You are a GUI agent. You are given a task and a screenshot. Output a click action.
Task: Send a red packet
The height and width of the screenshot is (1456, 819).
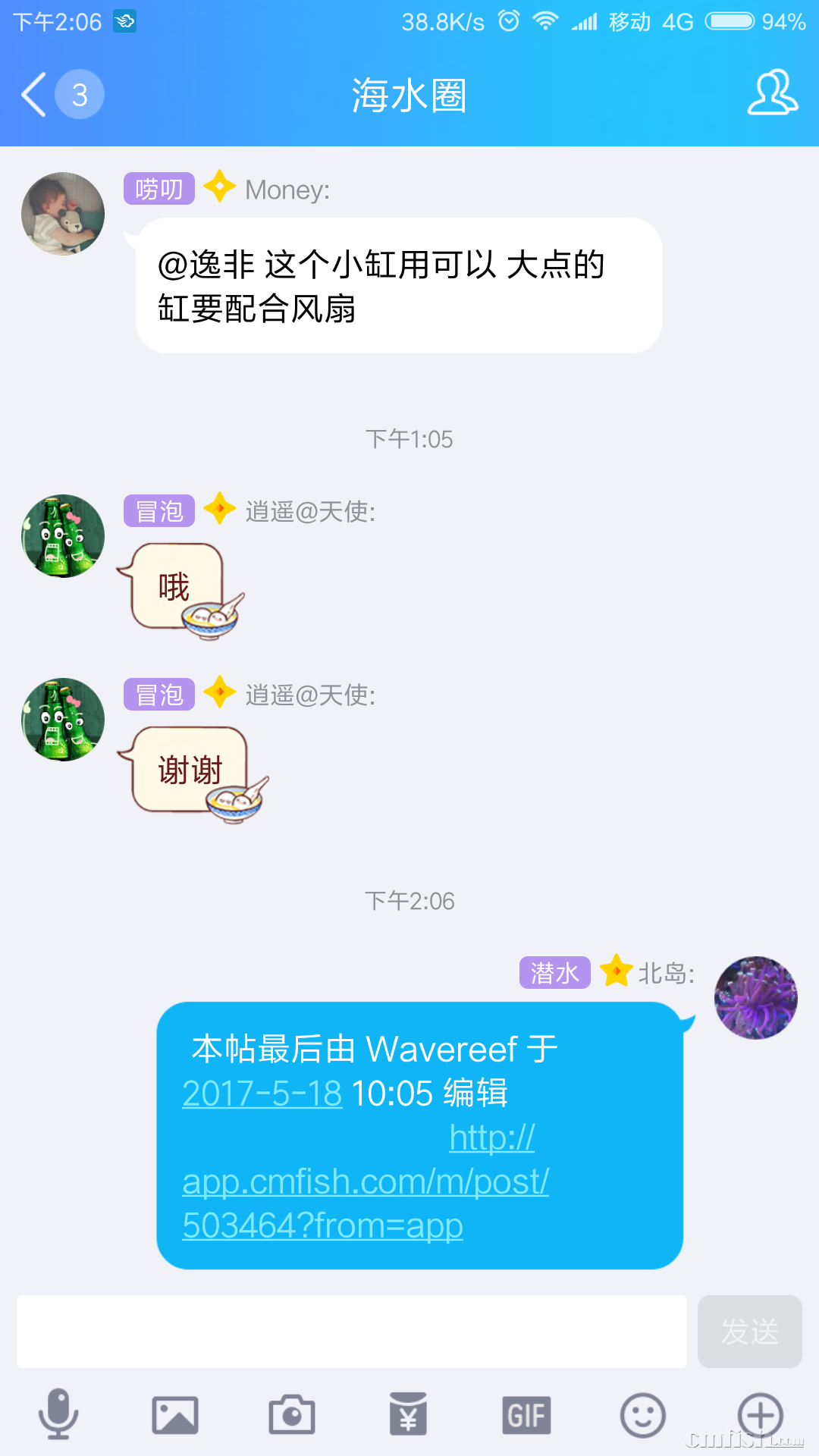(409, 1415)
